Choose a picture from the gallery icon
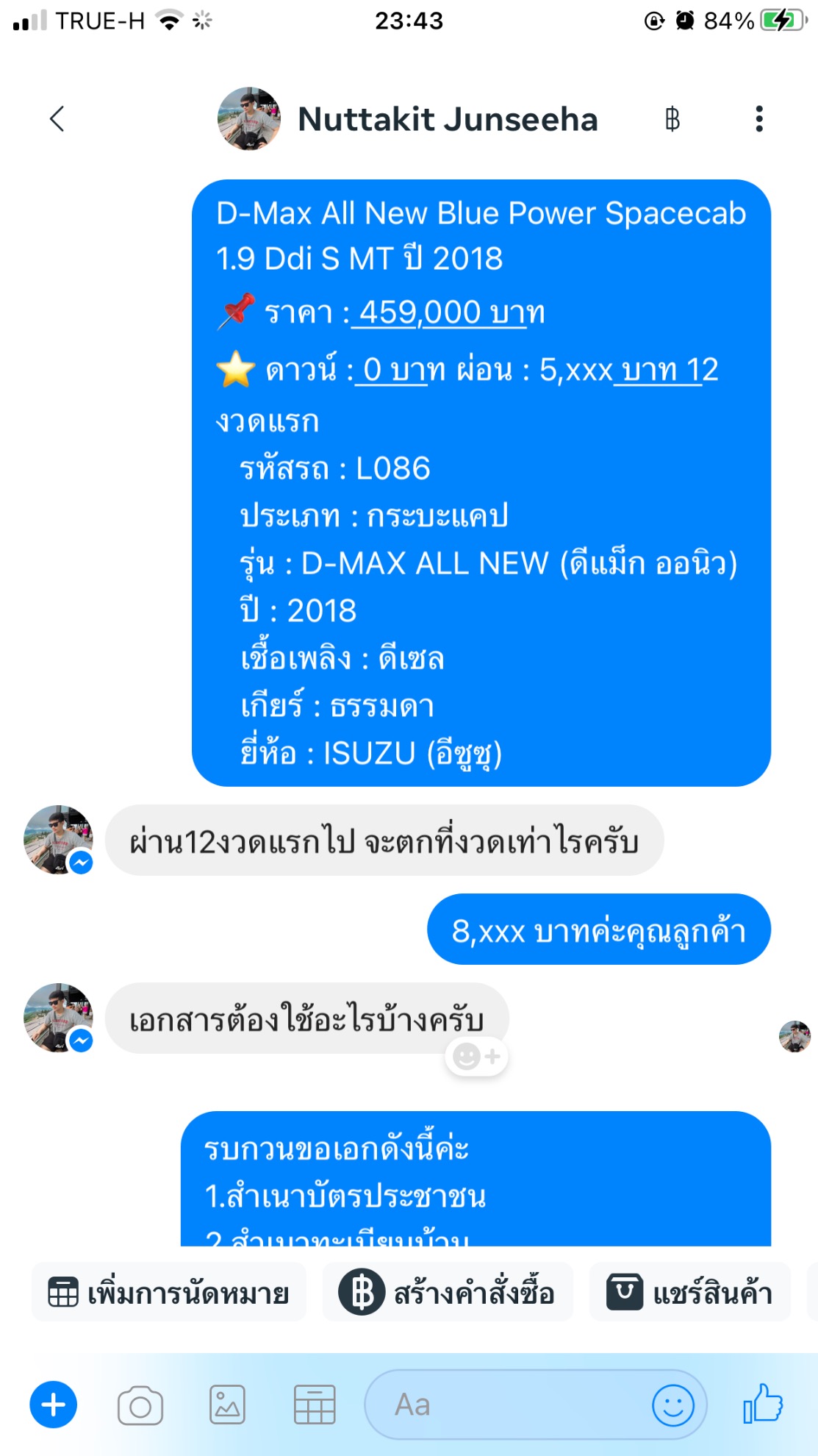This screenshot has height=1456, width=818. [x=228, y=1405]
